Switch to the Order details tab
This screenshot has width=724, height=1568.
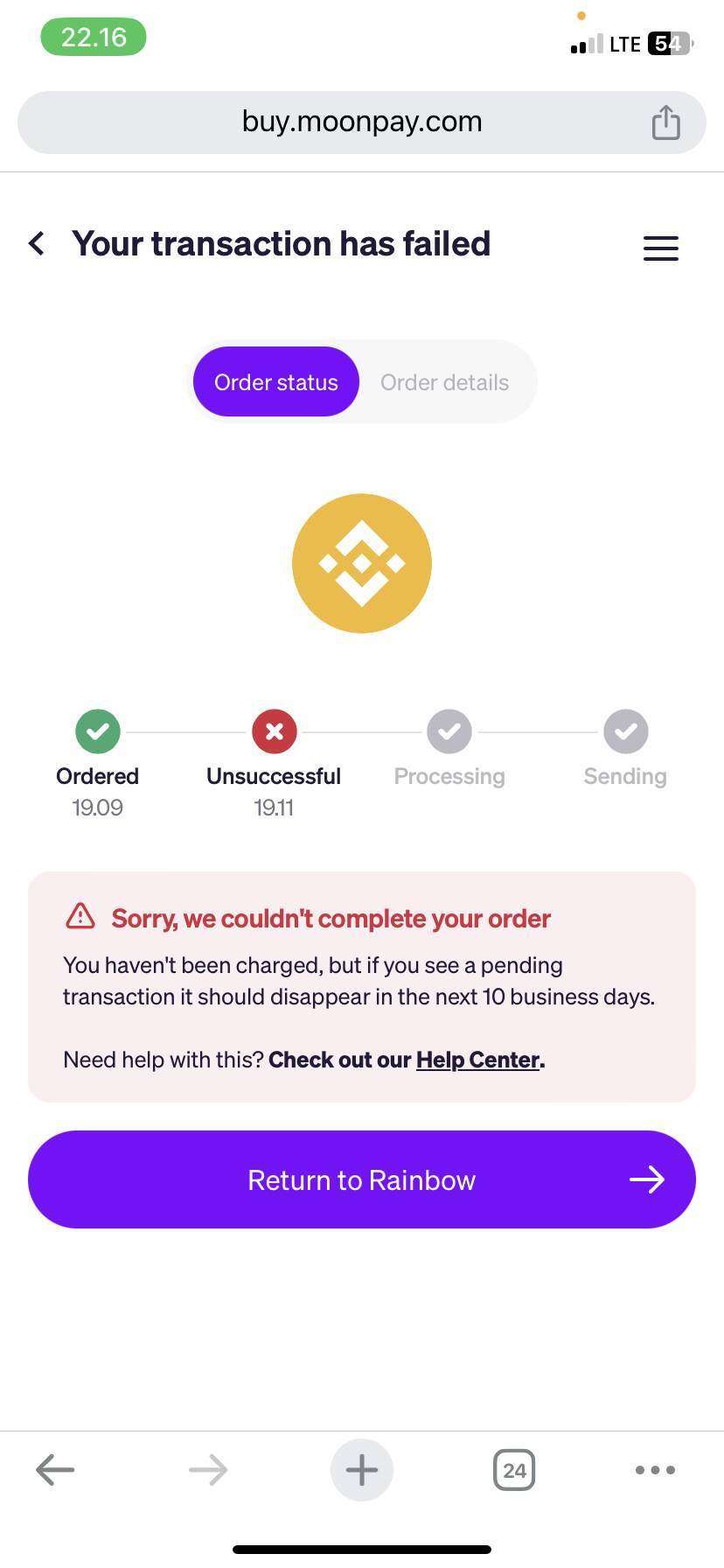[444, 382]
